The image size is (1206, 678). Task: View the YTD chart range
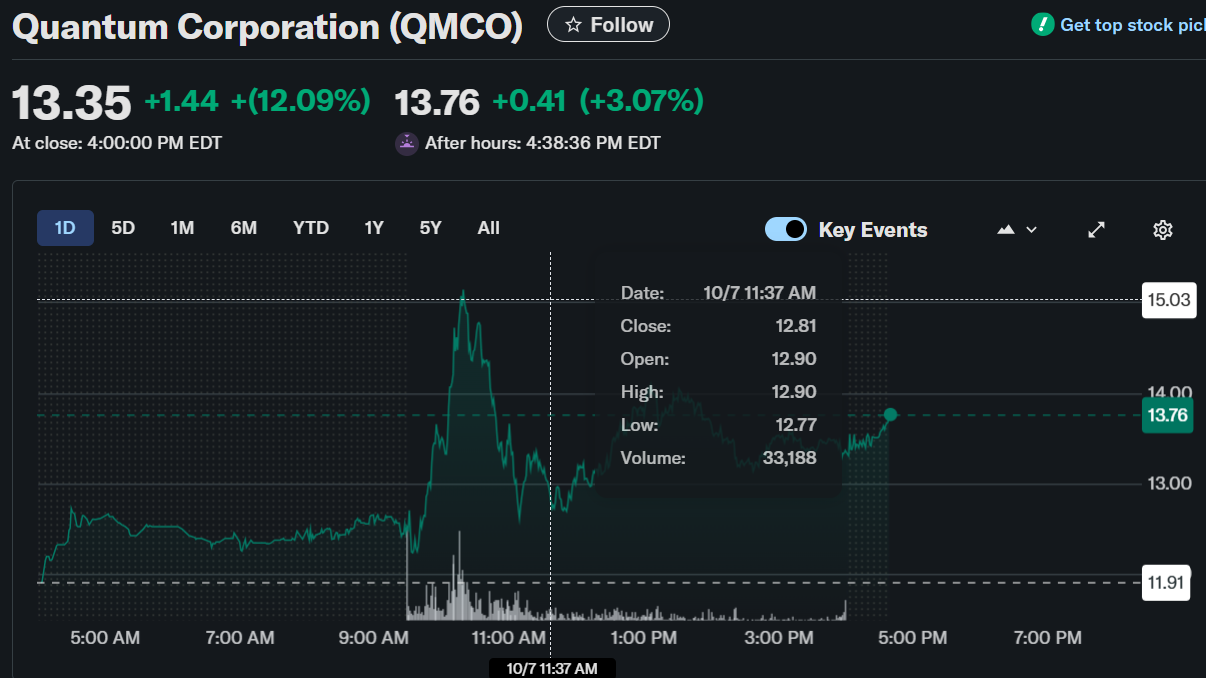click(311, 228)
